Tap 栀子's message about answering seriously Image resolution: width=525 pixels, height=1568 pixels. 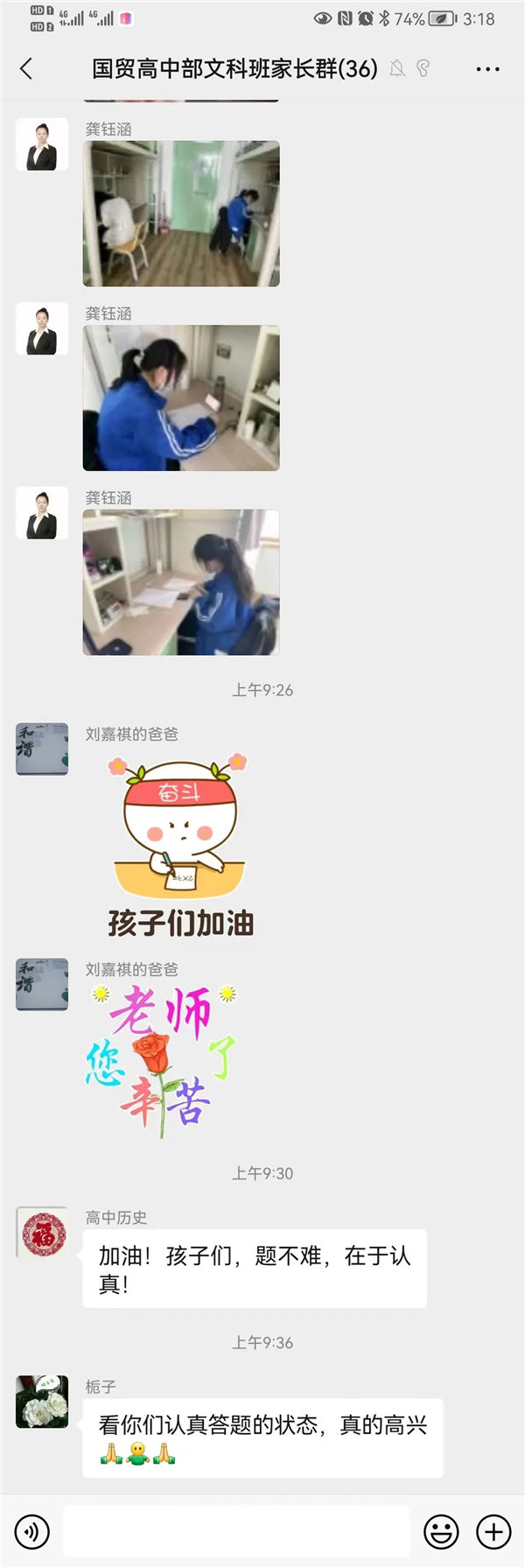pos(262,1438)
